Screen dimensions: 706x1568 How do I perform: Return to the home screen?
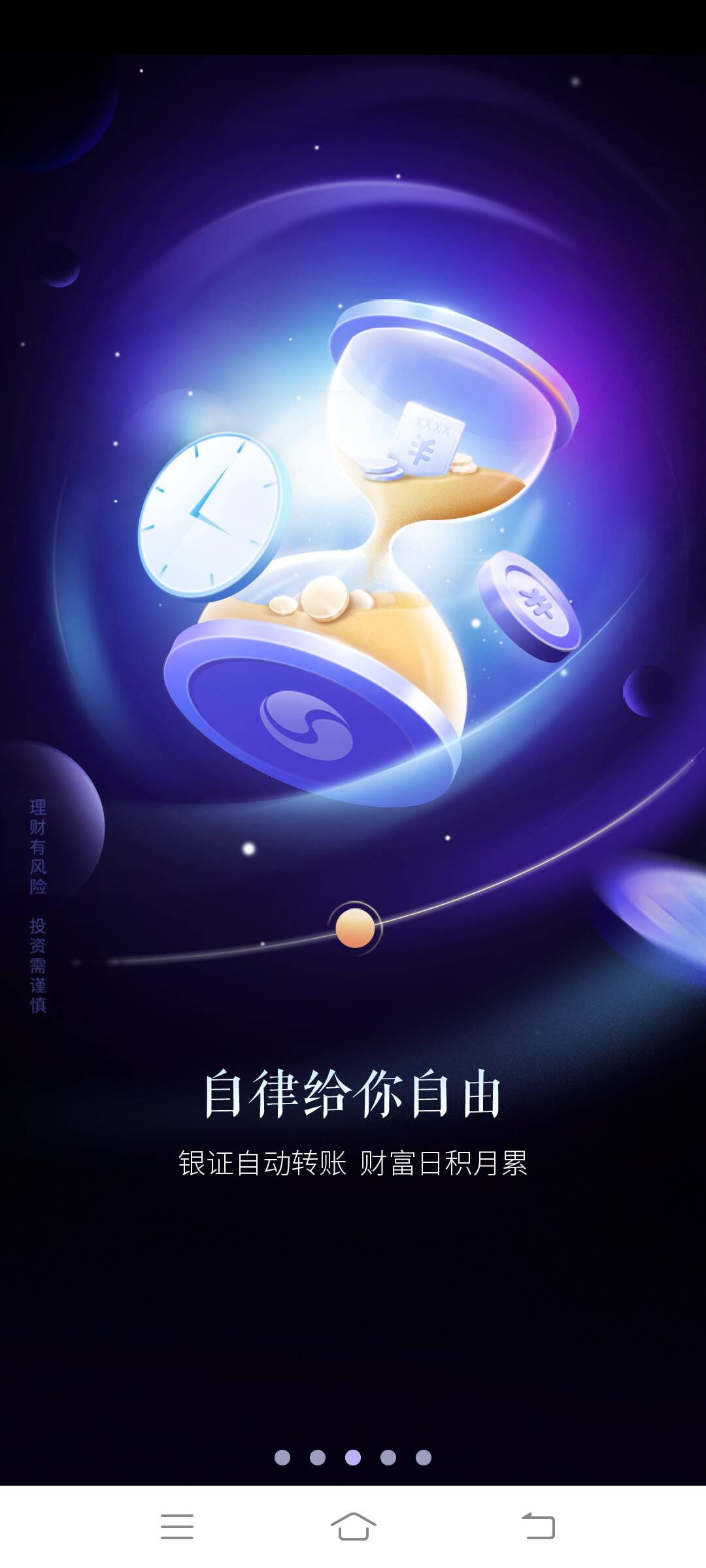point(353,1526)
